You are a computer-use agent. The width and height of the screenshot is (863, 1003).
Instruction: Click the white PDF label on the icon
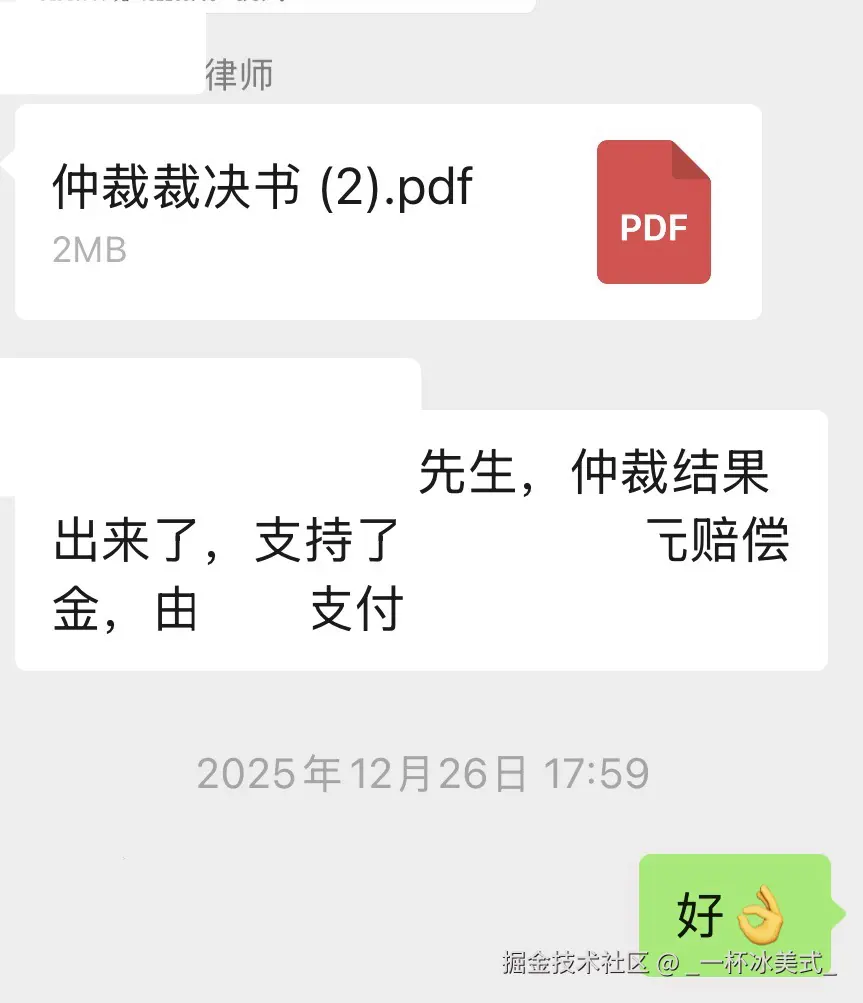(x=653, y=228)
